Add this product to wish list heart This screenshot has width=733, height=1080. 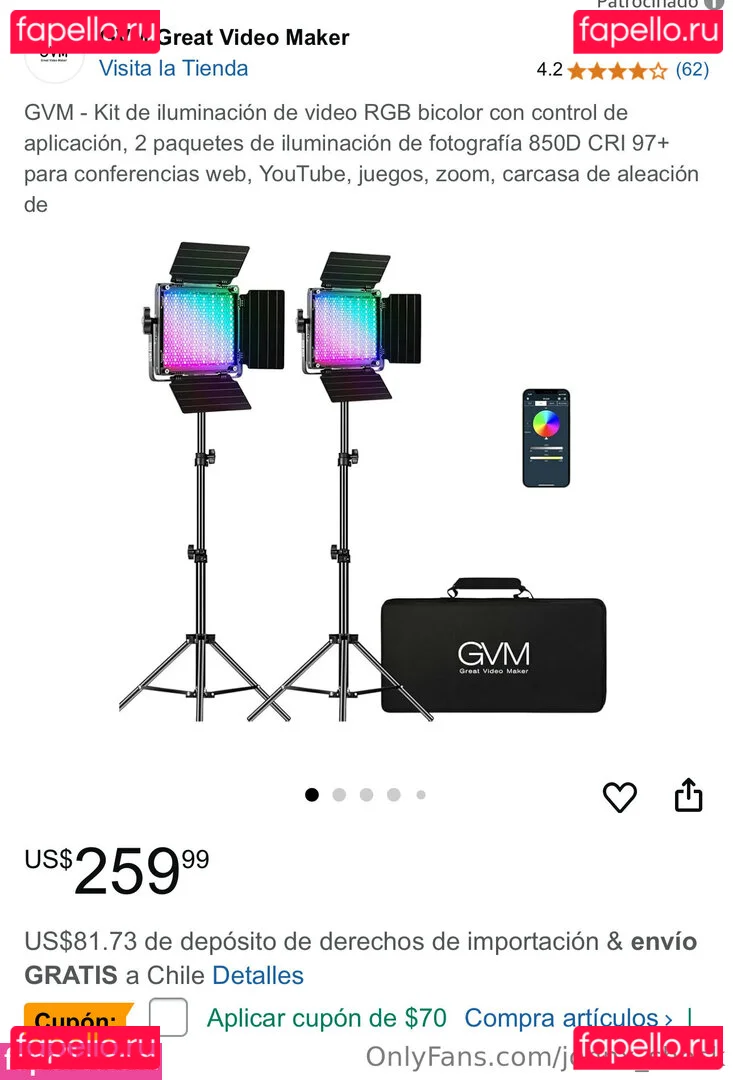[x=620, y=797]
